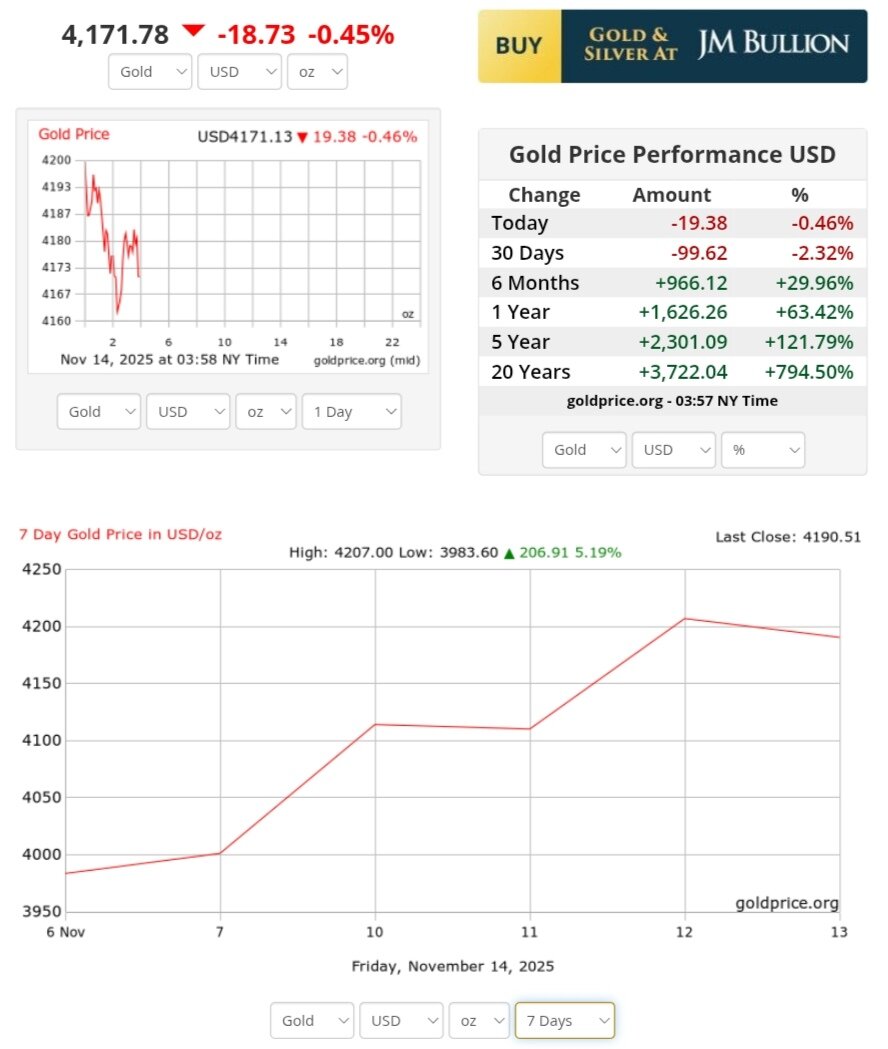Open the oz dropdown beside the 1 Day selector
The width and height of the screenshot is (888, 1049).
[x=266, y=412]
